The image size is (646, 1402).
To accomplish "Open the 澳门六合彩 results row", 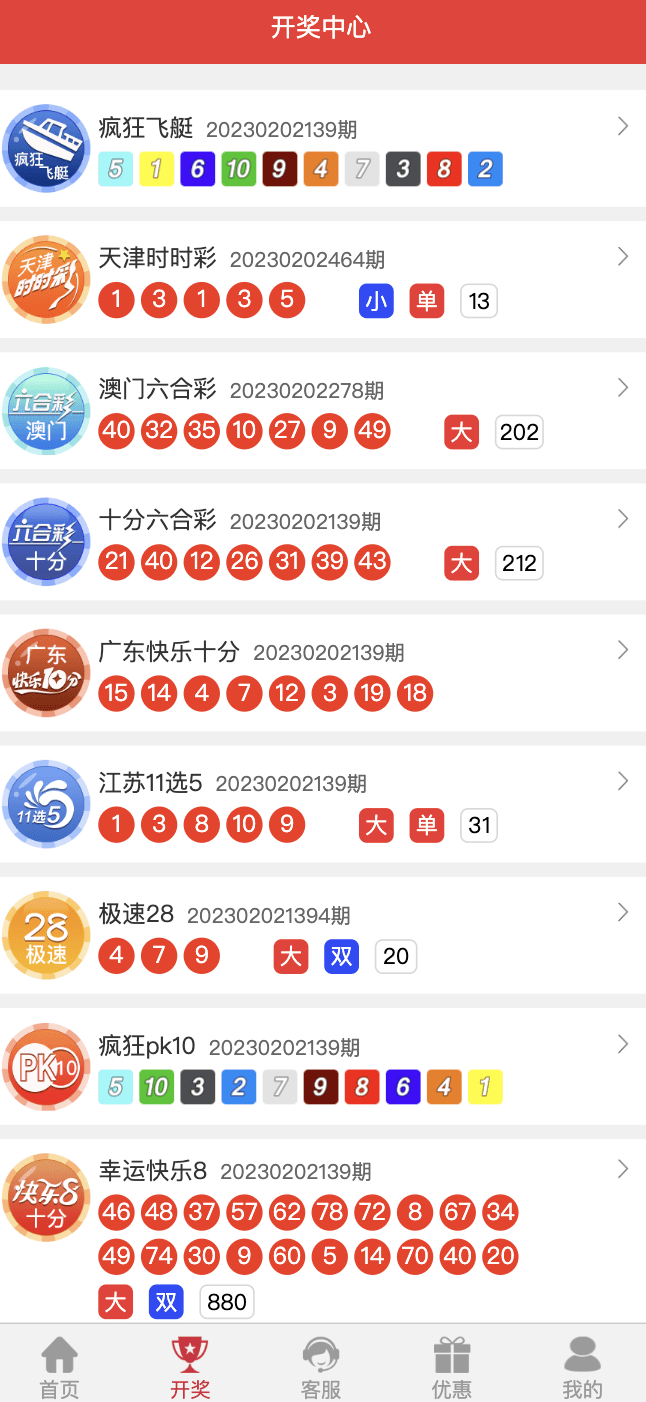I will [323, 410].
